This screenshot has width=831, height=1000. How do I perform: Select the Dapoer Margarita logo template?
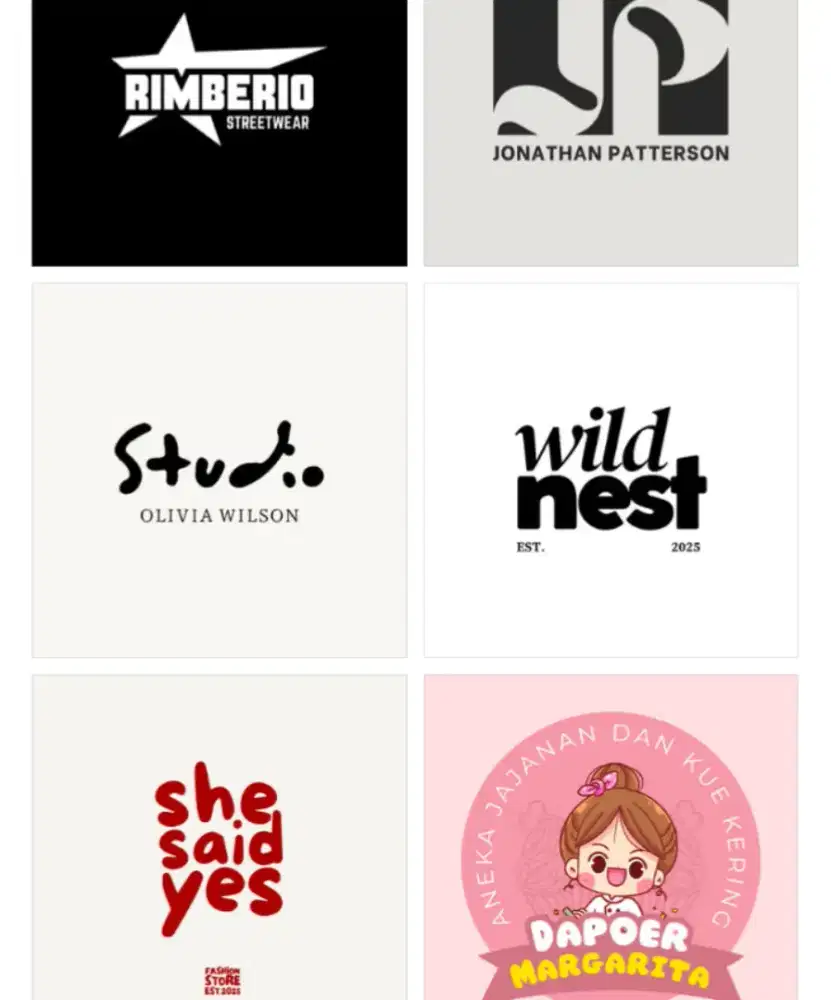coord(610,840)
